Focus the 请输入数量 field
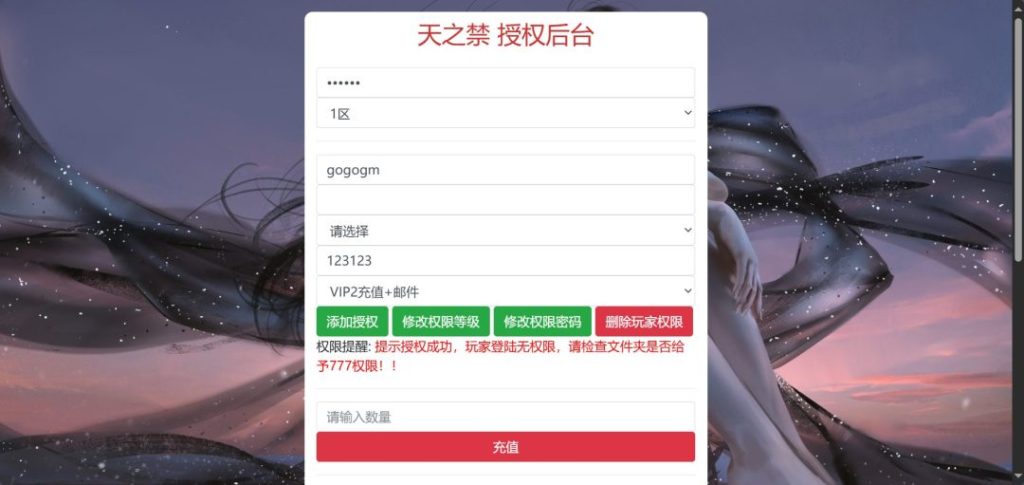Viewport: 1024px width, 485px height. tap(505, 417)
